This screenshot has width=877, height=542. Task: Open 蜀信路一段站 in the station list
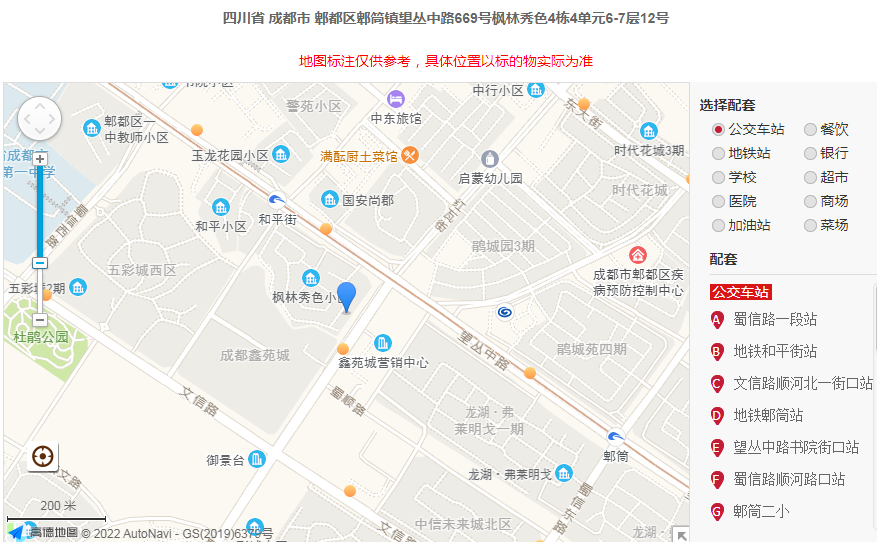774,319
